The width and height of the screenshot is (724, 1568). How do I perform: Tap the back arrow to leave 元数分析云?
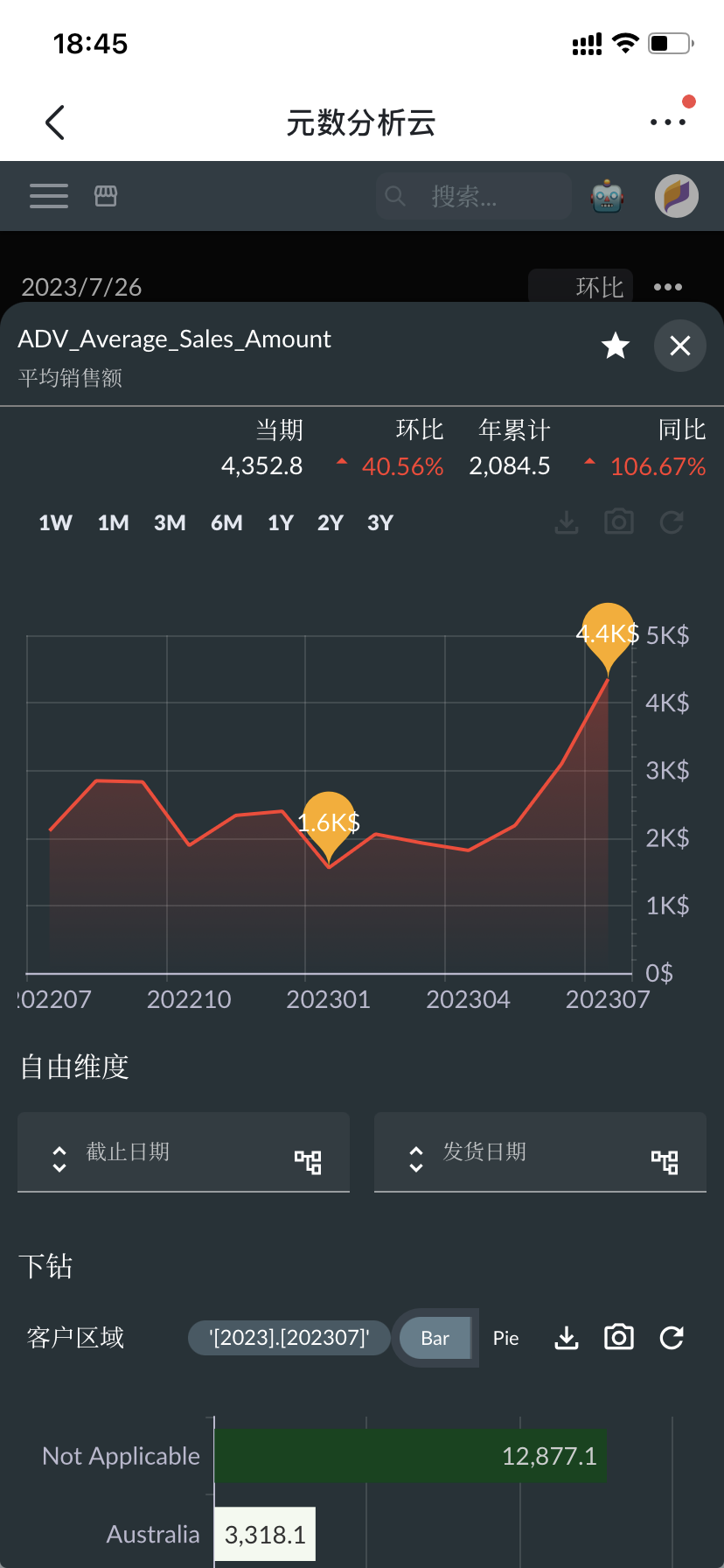pyautogui.click(x=55, y=122)
